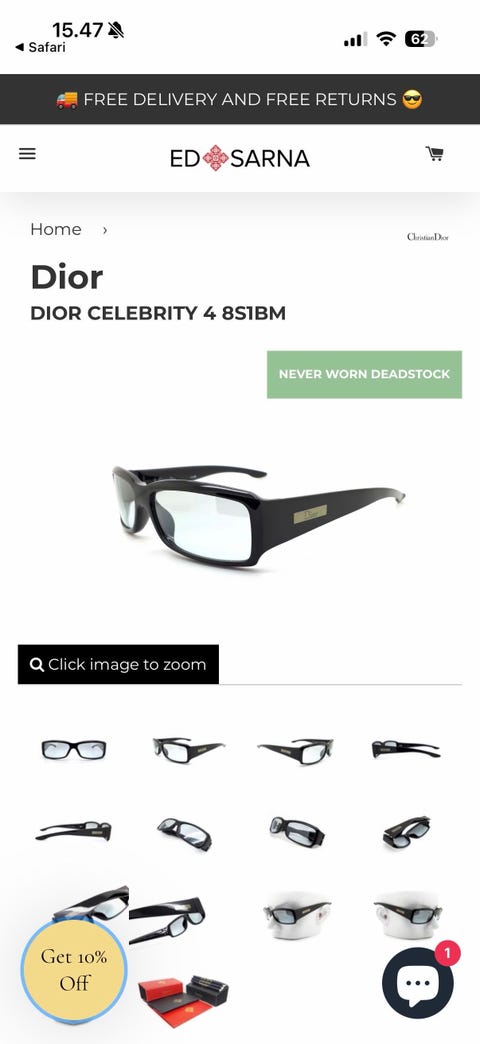
Task: Open the Ed Sarna logo homepage link
Action: pos(240,158)
